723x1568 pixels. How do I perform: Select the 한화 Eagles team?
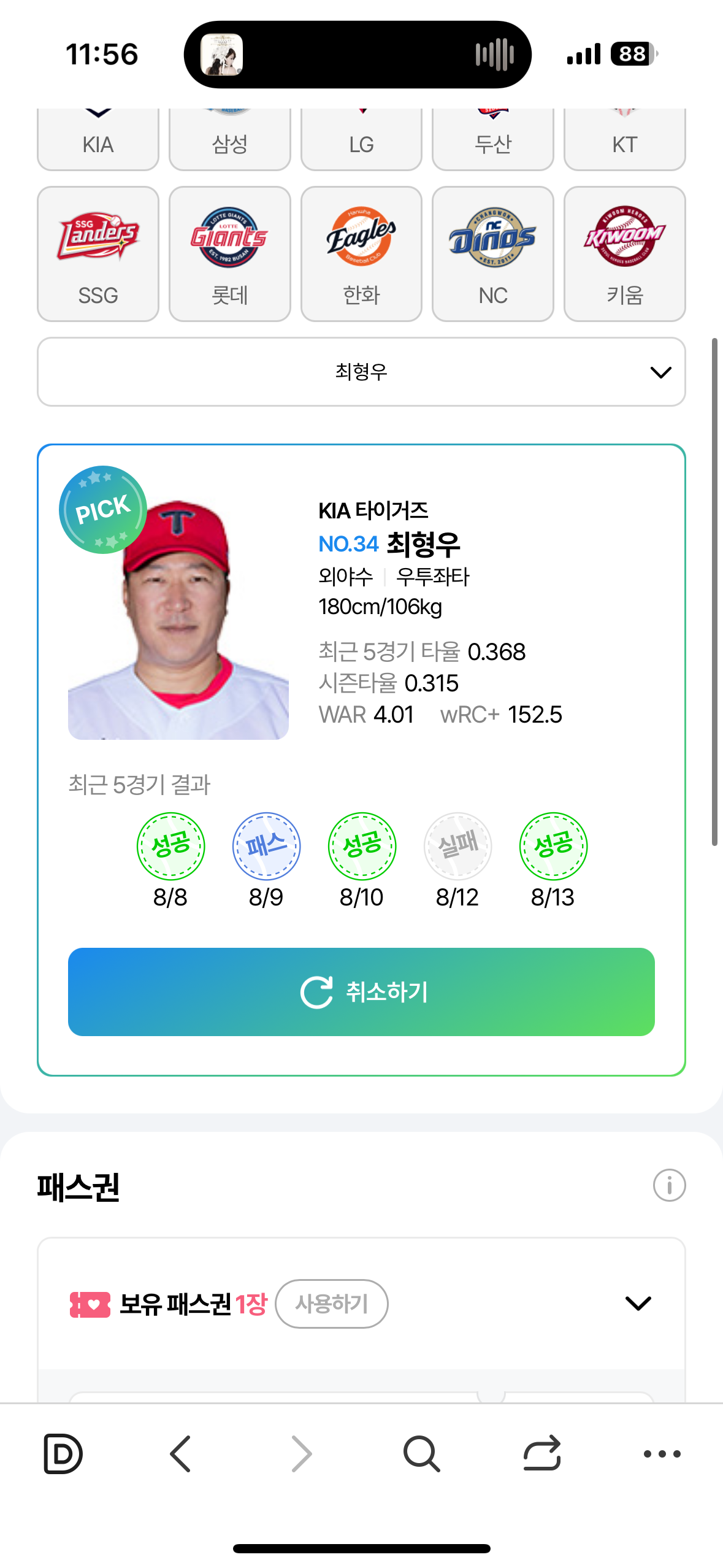click(361, 253)
